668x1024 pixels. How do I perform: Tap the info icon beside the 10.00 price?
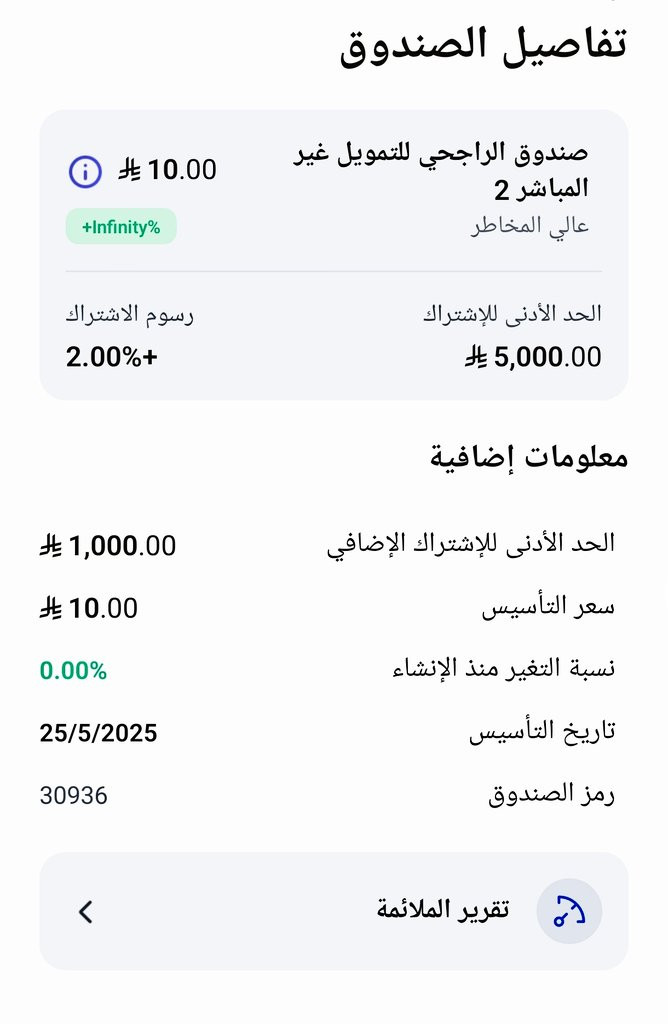pos(85,171)
